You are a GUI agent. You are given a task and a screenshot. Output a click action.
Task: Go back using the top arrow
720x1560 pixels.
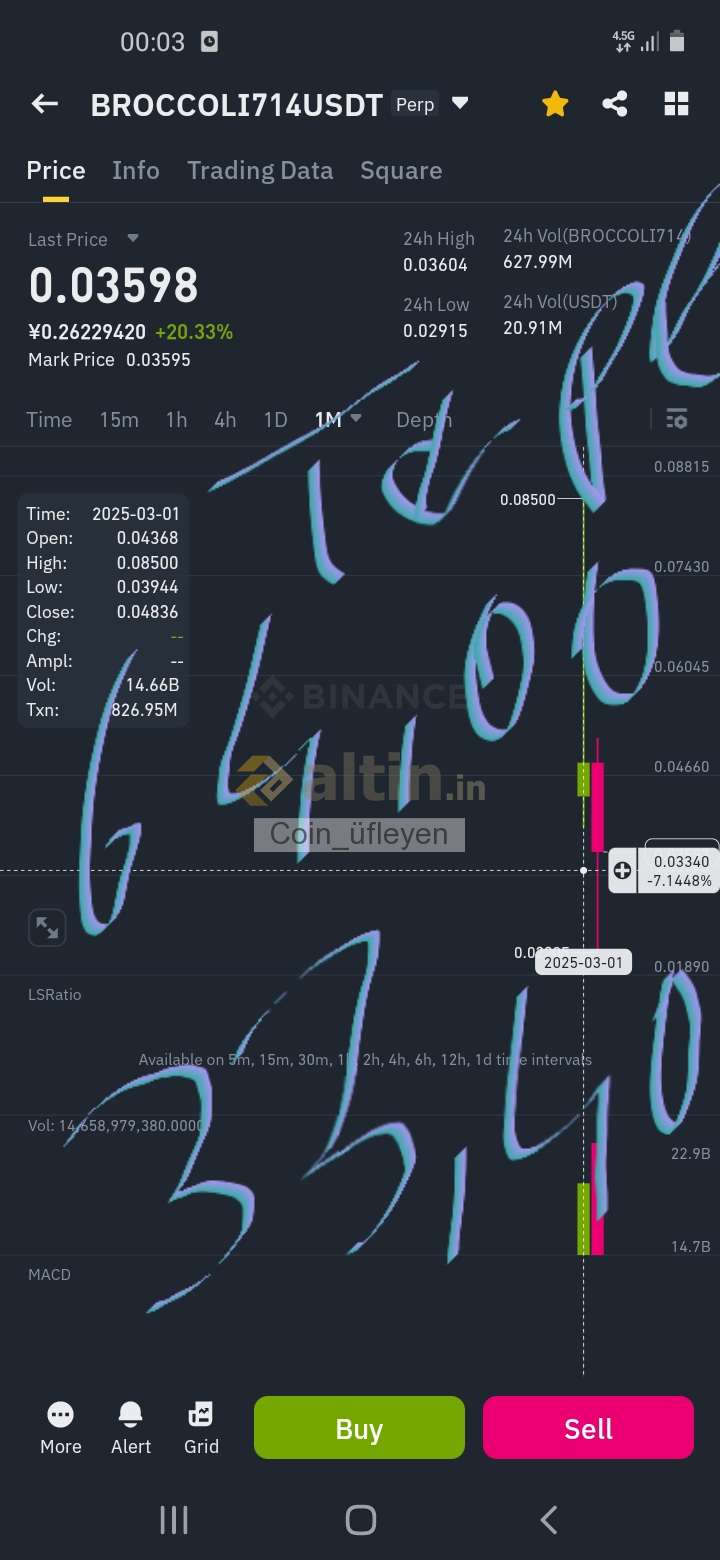[x=45, y=103]
